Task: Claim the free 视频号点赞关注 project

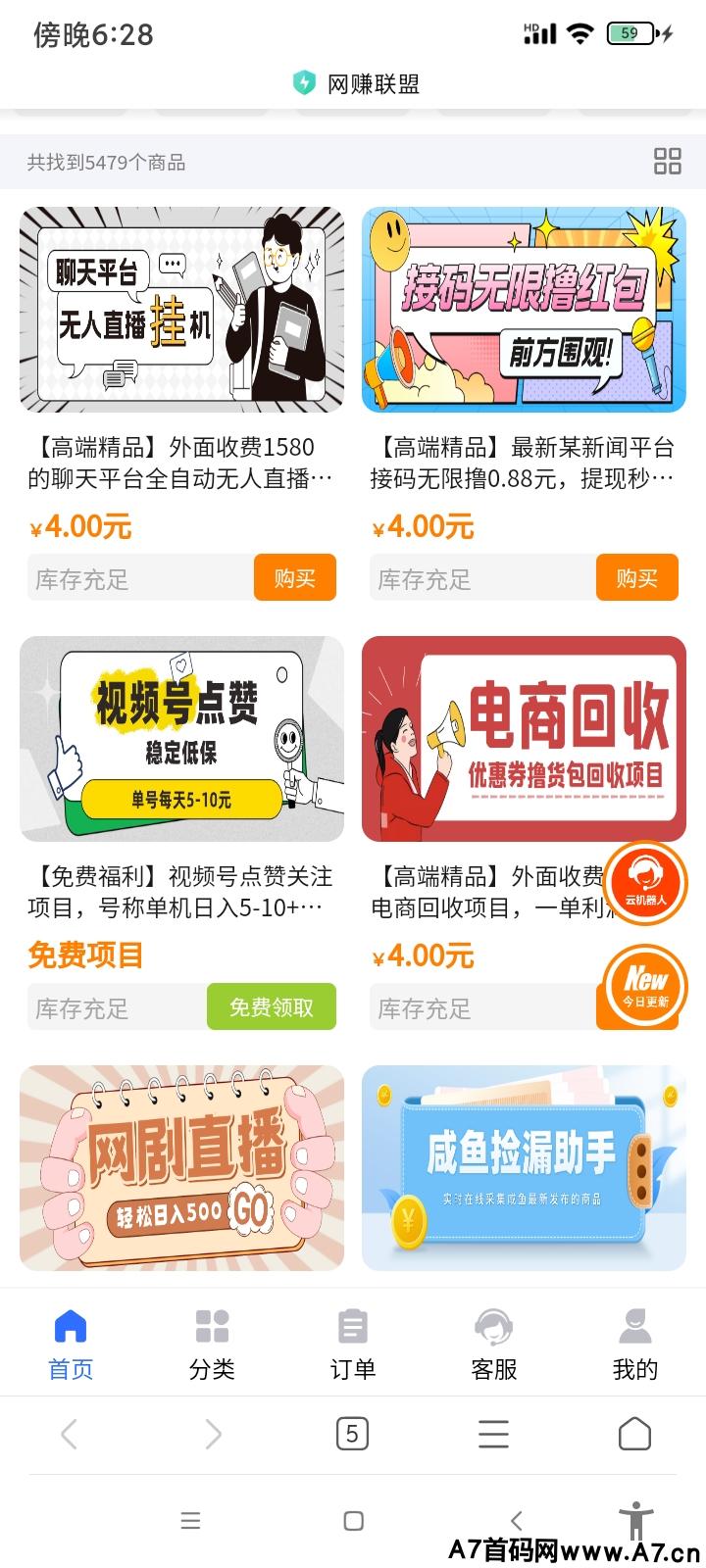Action: coord(271,1007)
